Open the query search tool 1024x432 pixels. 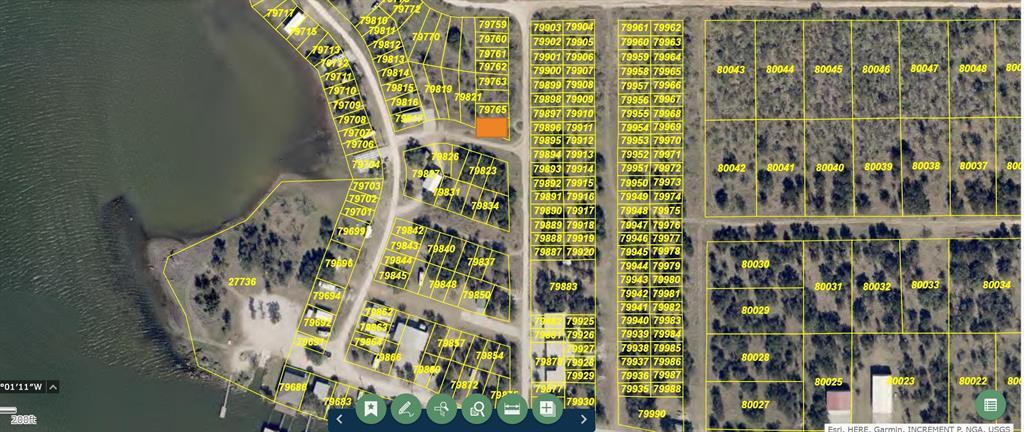point(441,408)
